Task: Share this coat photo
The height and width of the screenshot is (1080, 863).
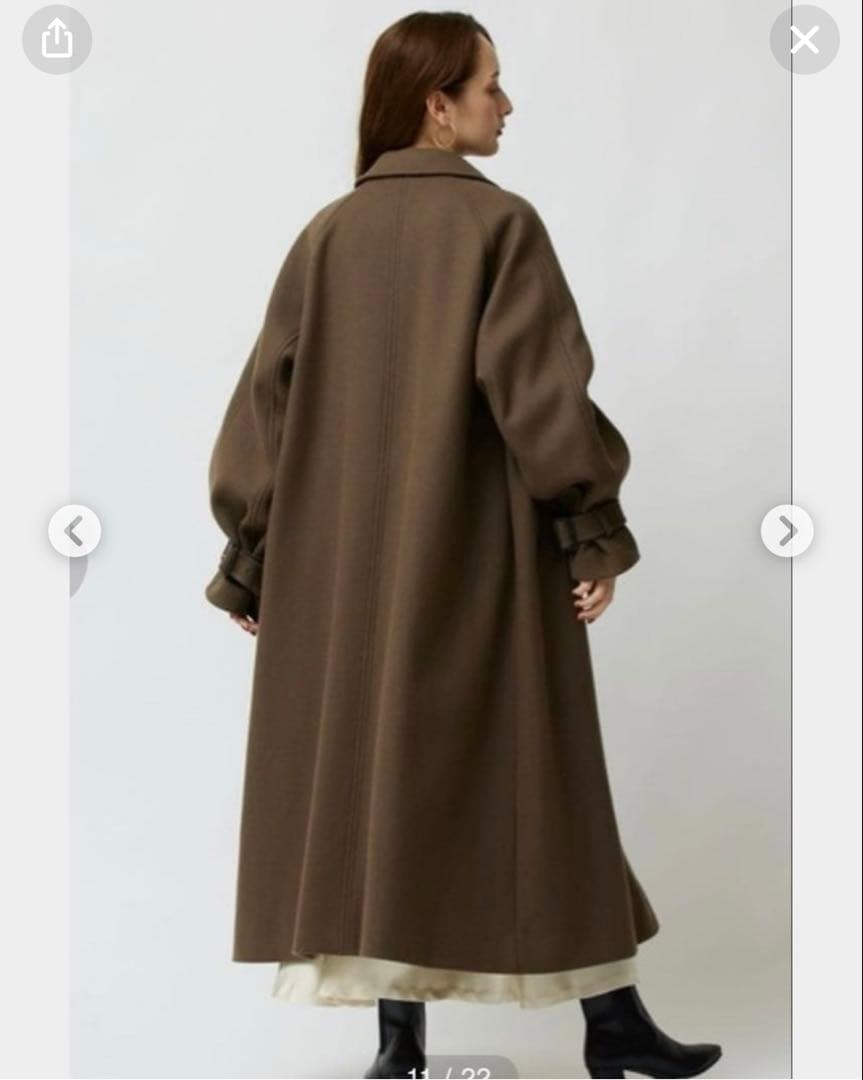Action: coord(57,40)
